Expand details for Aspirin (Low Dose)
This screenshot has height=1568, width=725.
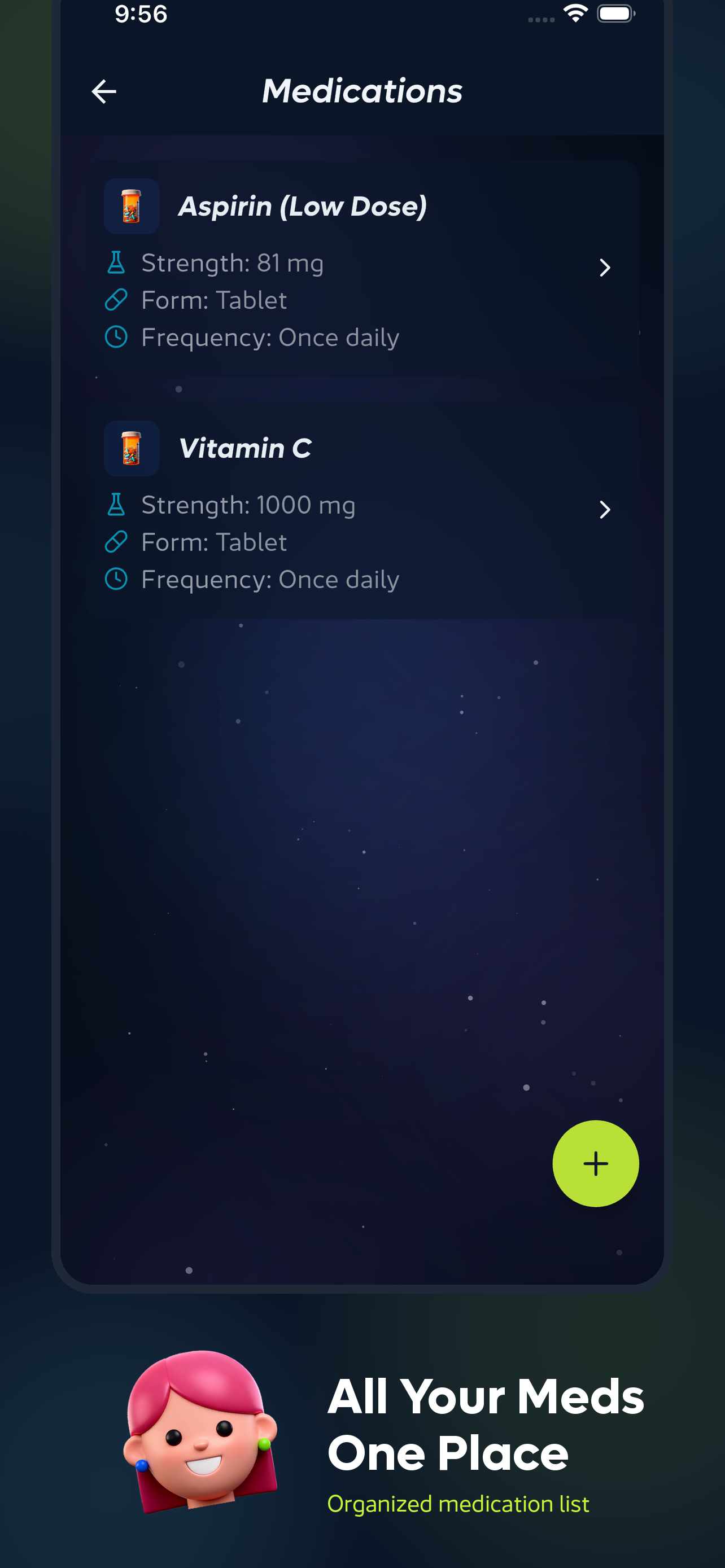coord(605,267)
